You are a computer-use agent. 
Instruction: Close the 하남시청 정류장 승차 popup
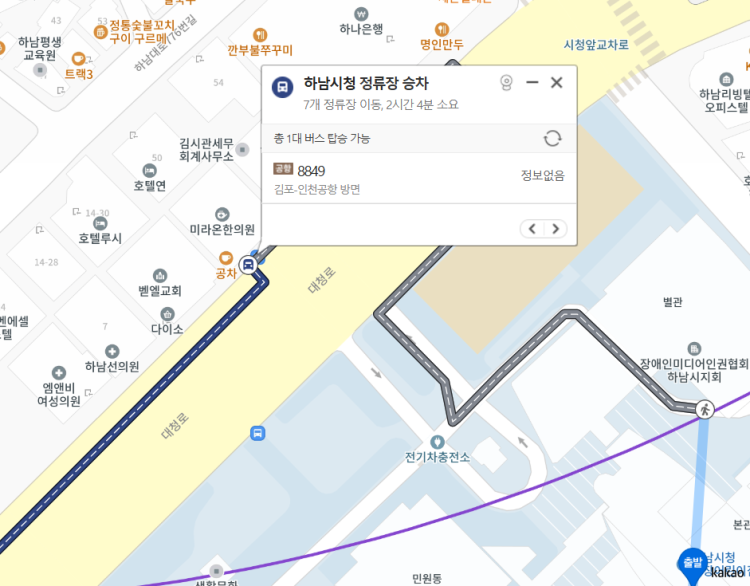pyautogui.click(x=557, y=83)
